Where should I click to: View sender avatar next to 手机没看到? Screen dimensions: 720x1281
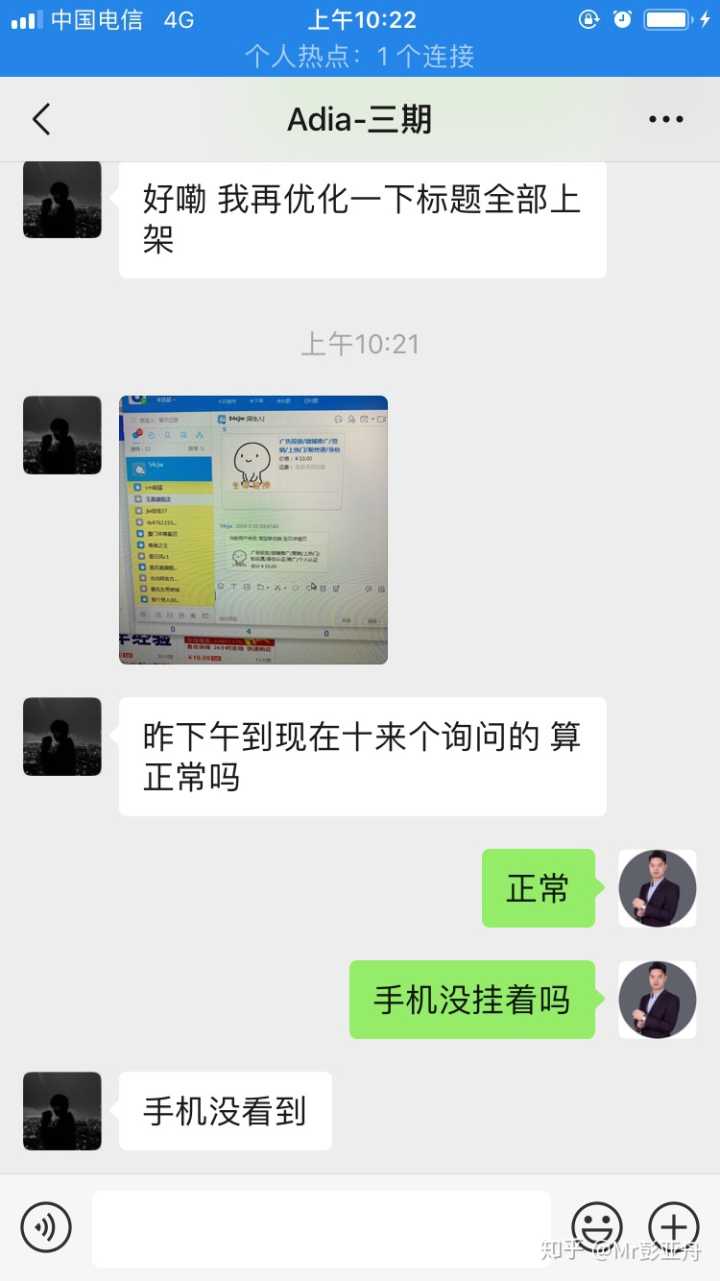(x=62, y=1111)
